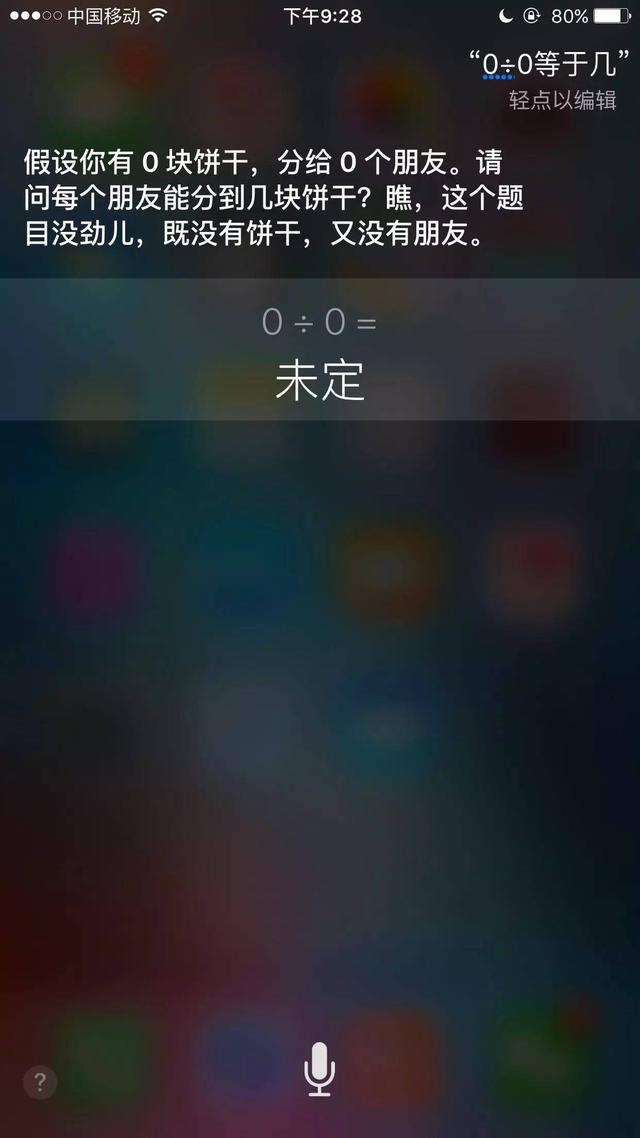
Task: Open the Siri help question mark
Action: [40, 1082]
